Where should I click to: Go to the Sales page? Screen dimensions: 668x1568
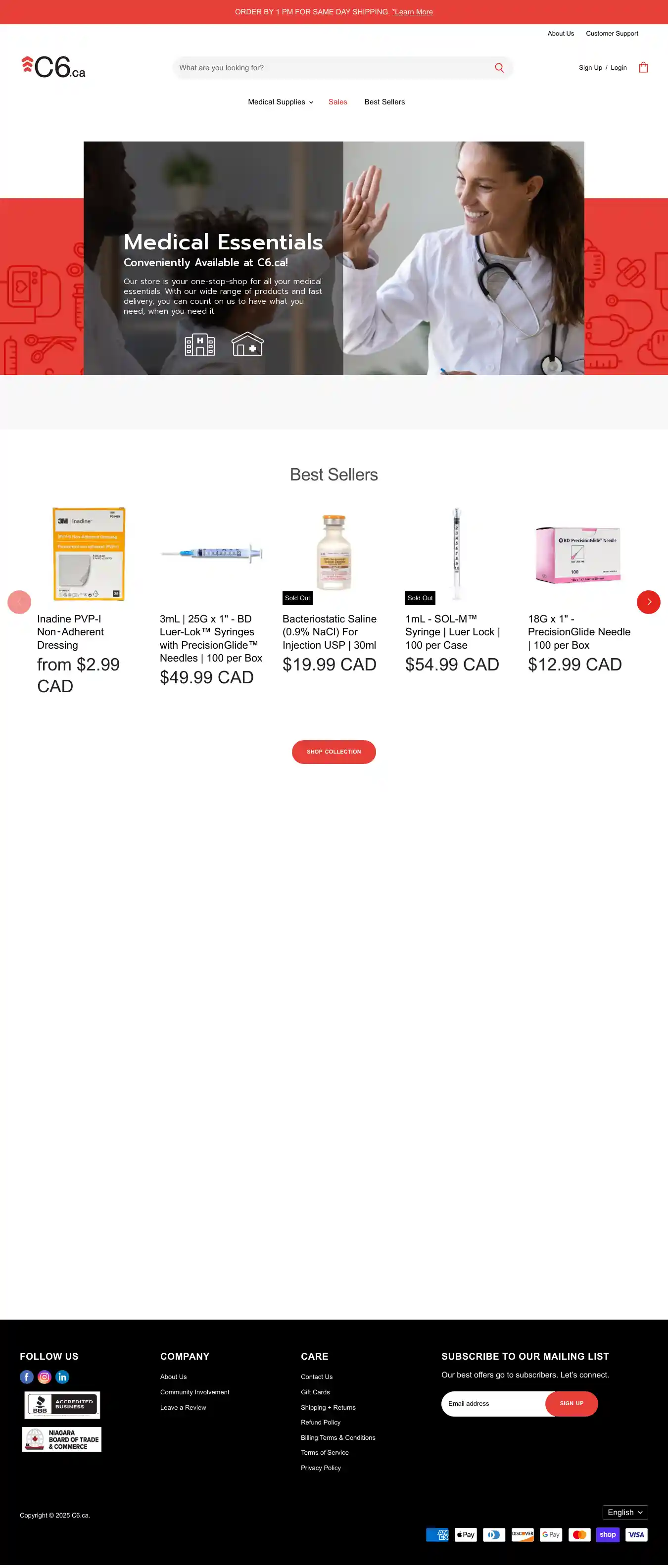337,102
